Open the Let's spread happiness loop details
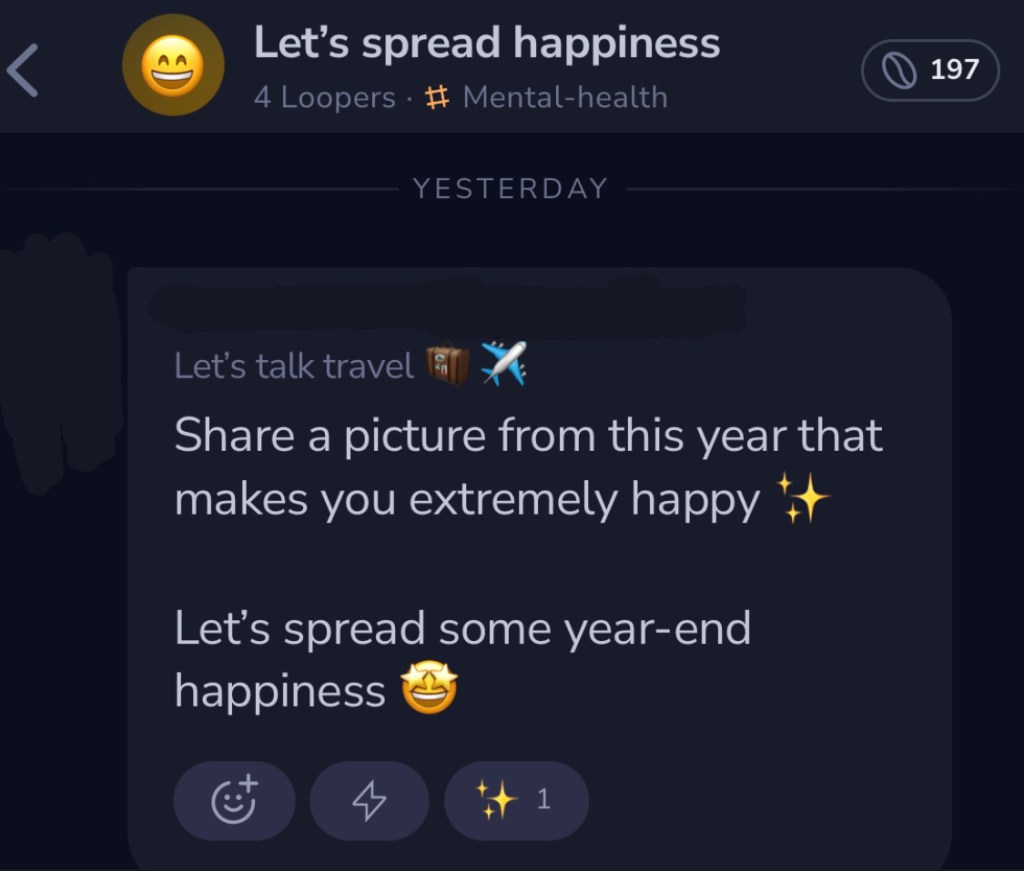 [486, 44]
